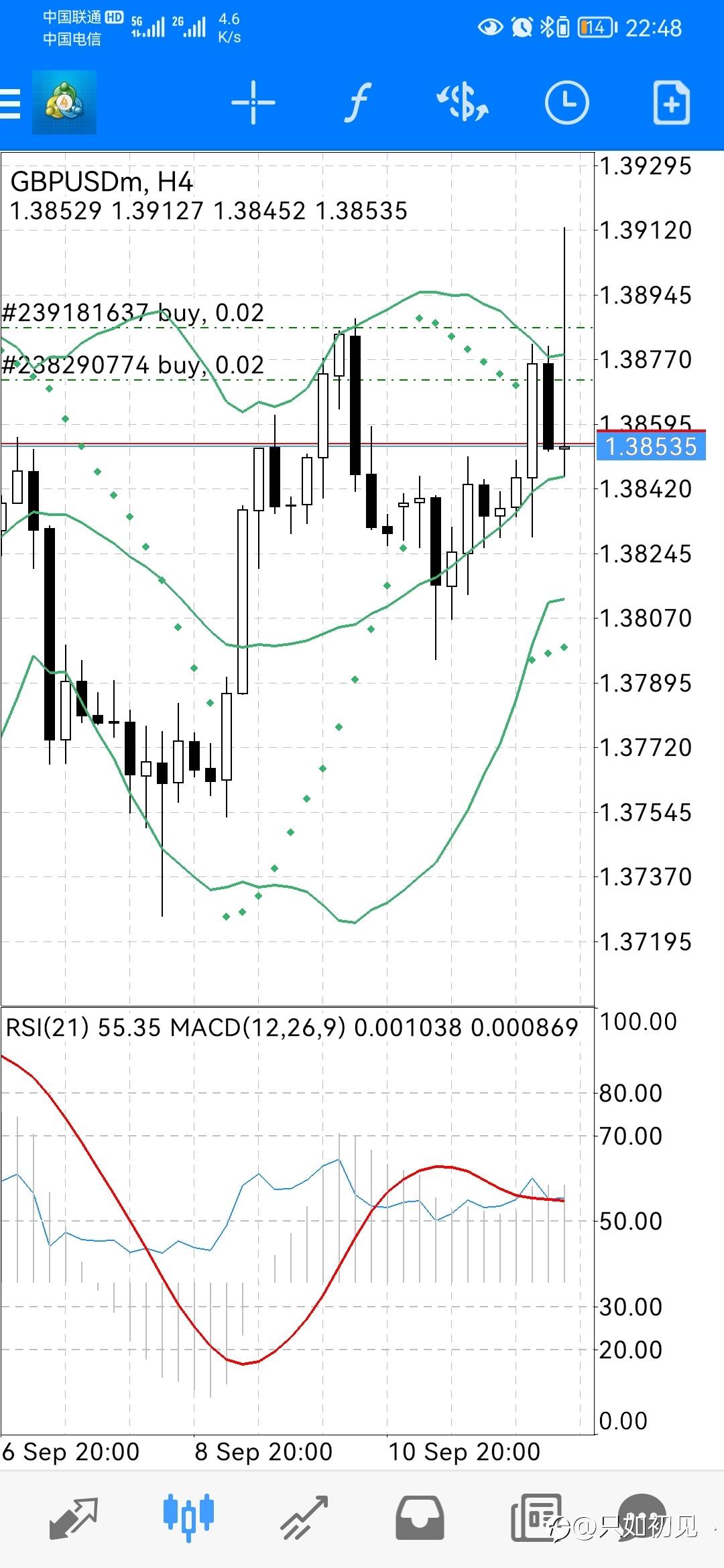This screenshot has height=1568, width=724.
Task: Enable the crosshair tool
Action: [x=253, y=103]
